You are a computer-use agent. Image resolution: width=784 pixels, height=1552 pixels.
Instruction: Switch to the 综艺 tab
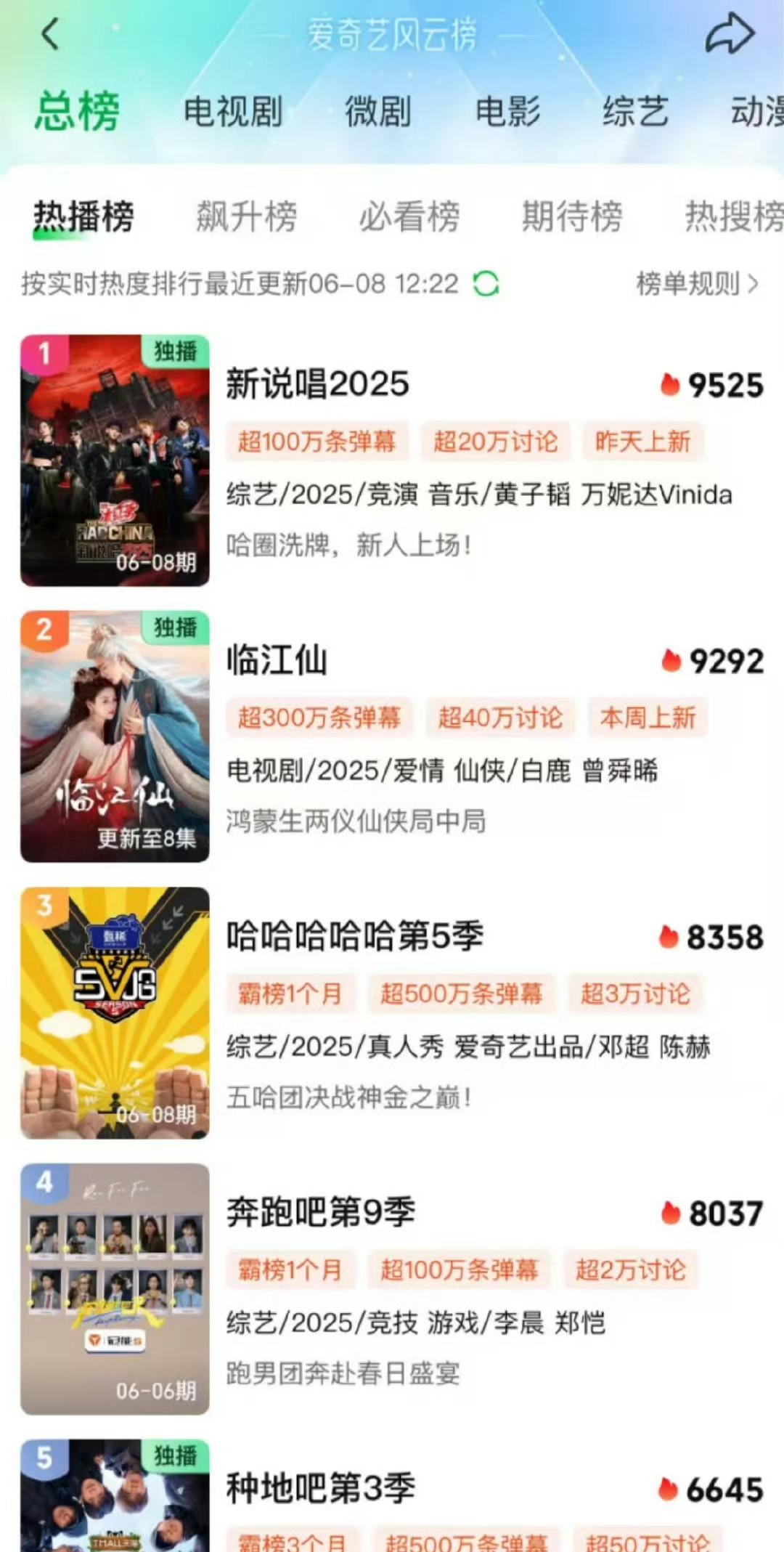(635, 112)
